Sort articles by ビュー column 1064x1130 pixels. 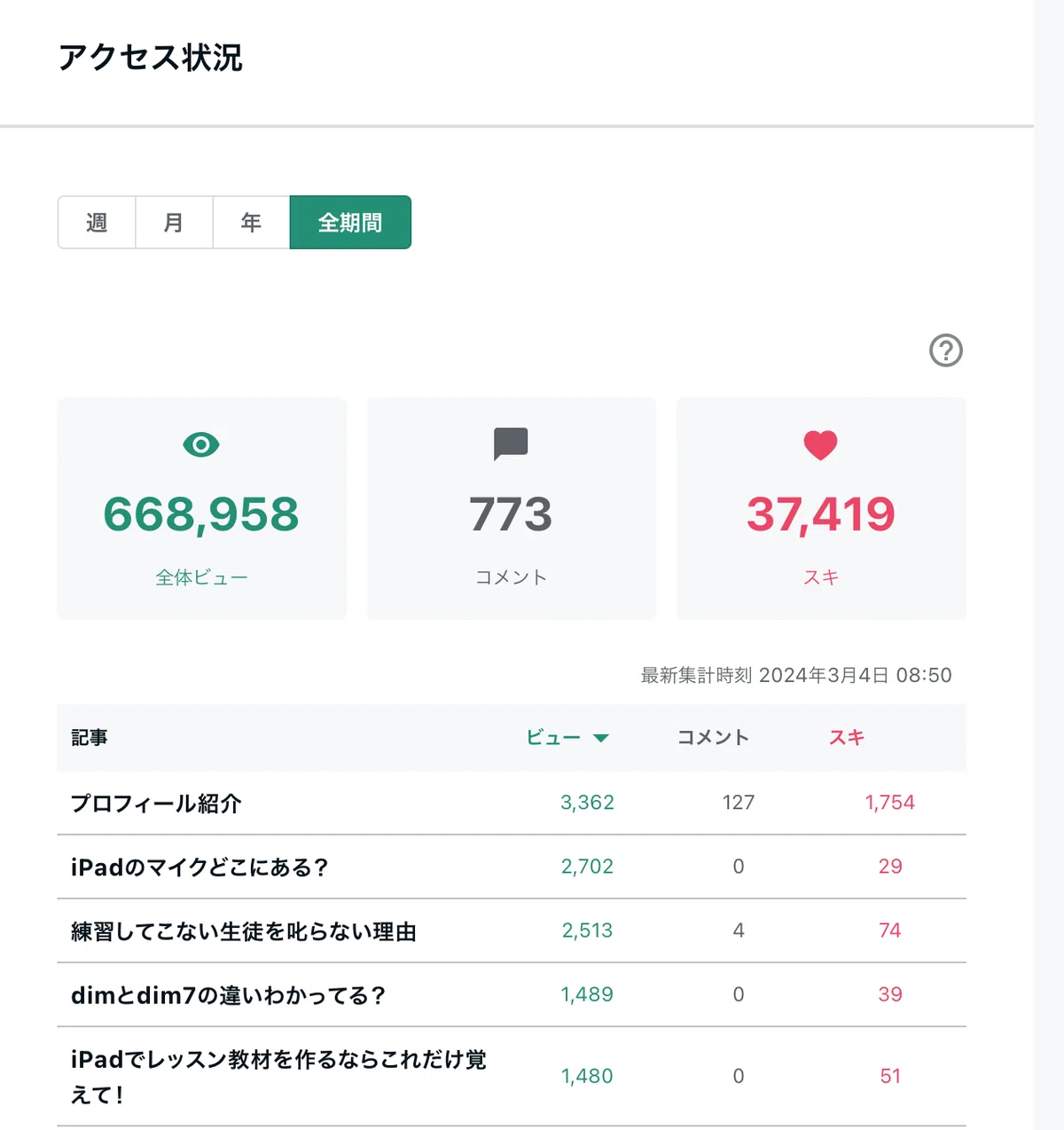(567, 738)
